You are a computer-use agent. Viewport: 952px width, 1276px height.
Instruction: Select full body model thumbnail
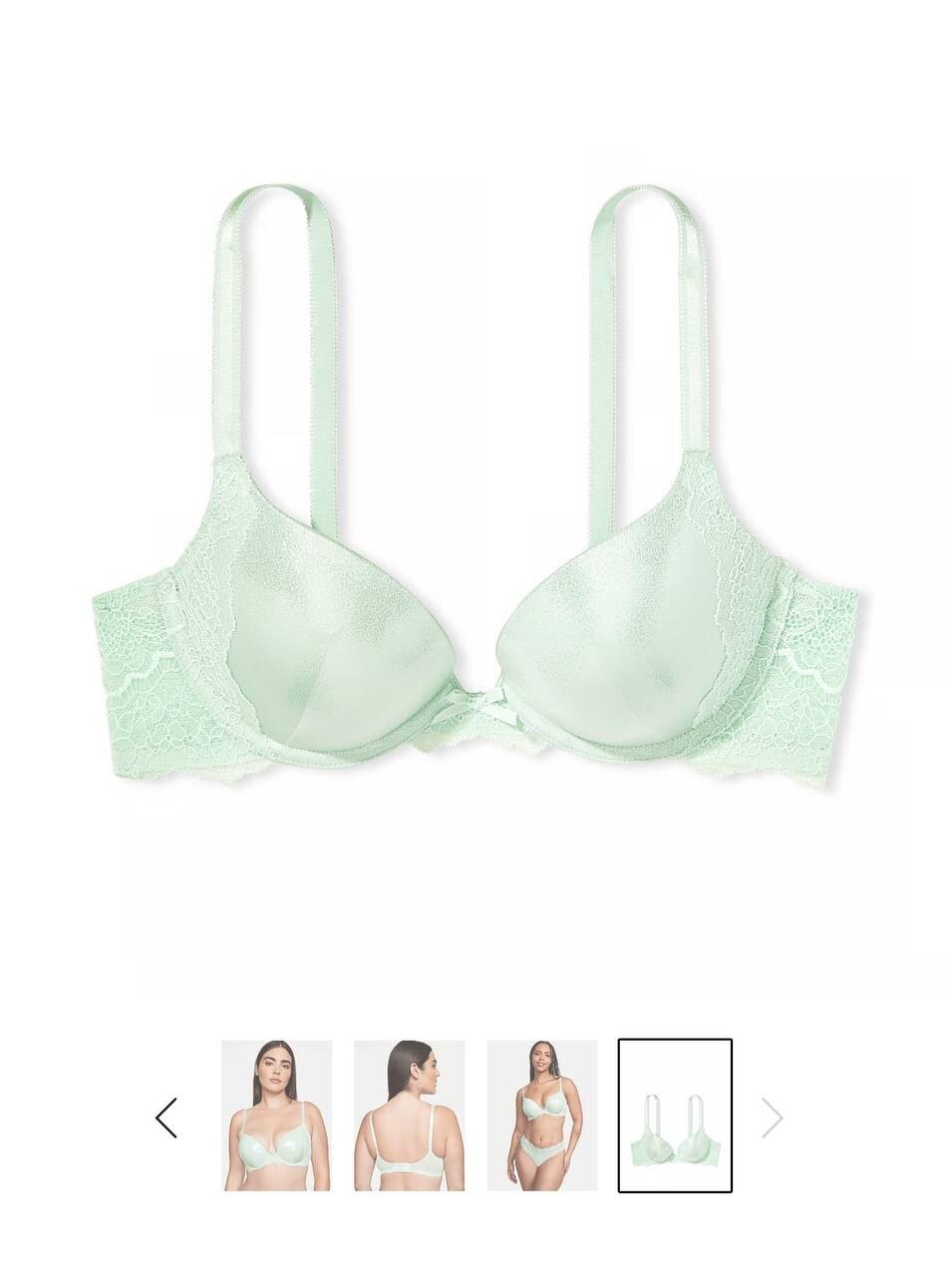point(541,1116)
